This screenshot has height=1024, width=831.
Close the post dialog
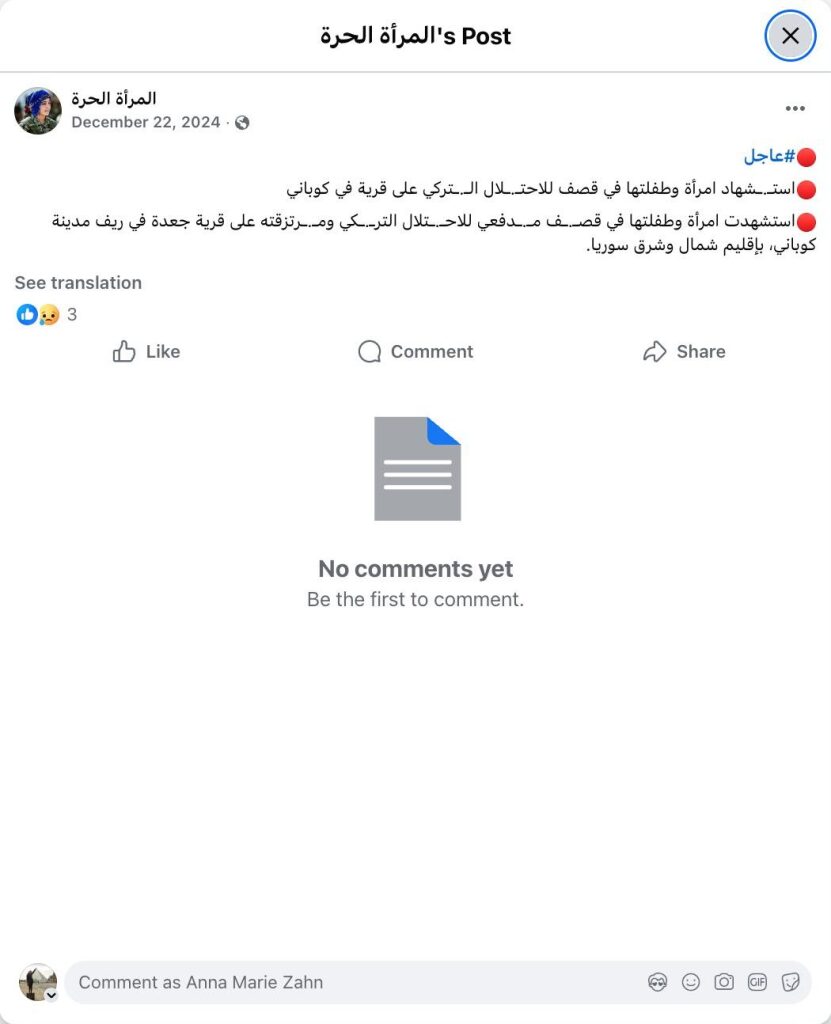(790, 36)
